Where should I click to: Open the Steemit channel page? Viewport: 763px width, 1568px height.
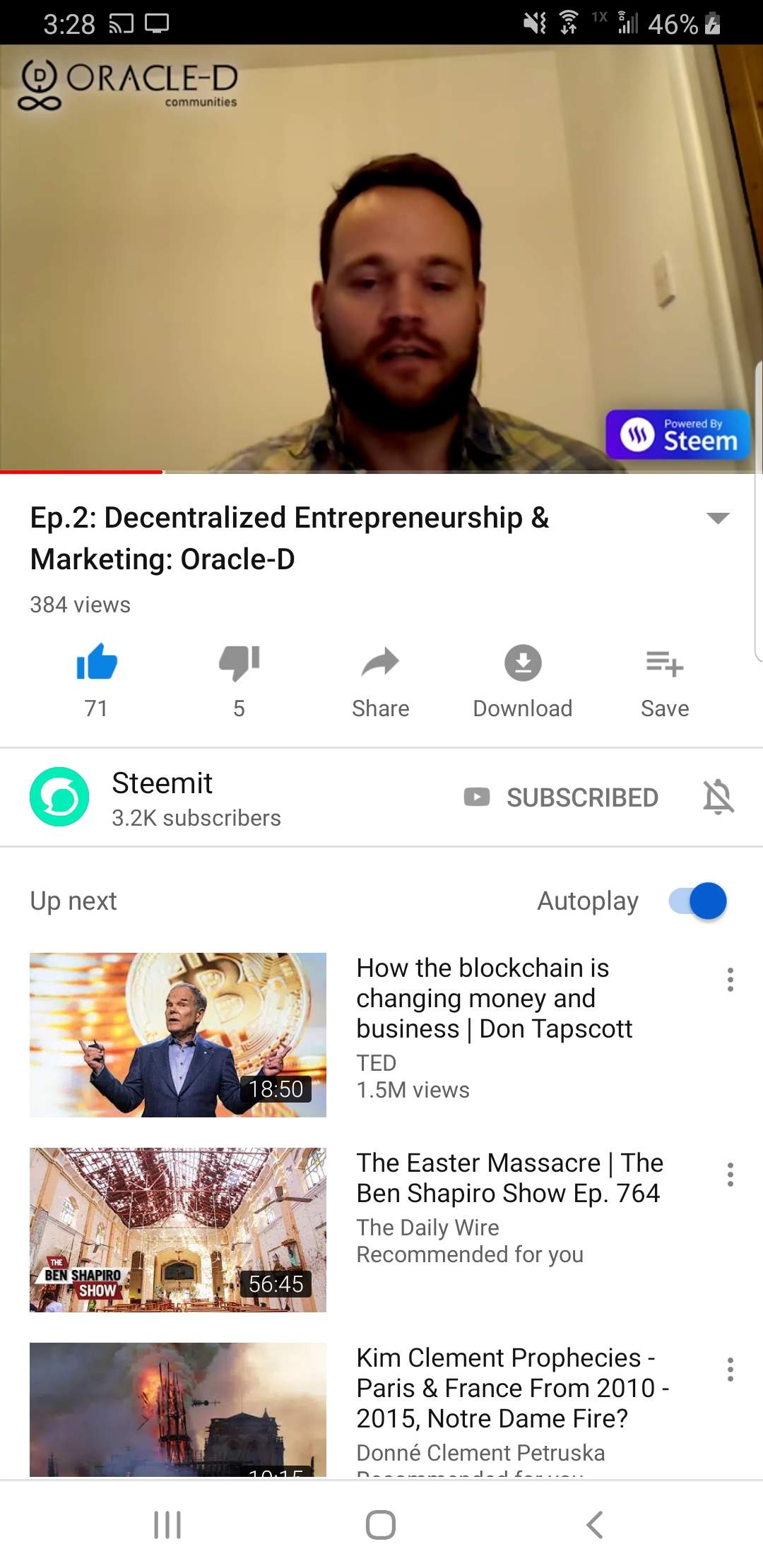pyautogui.click(x=59, y=797)
